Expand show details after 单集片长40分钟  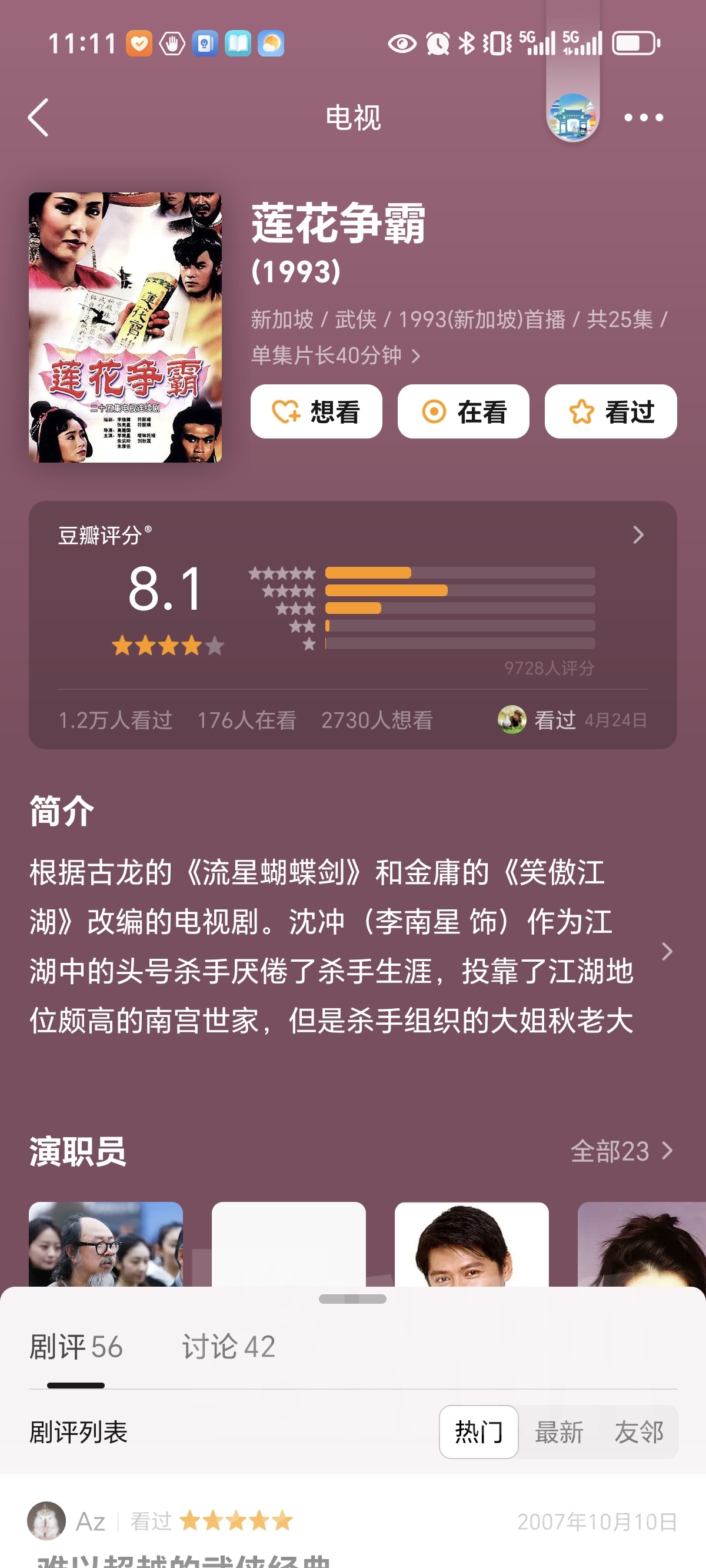coord(416,356)
